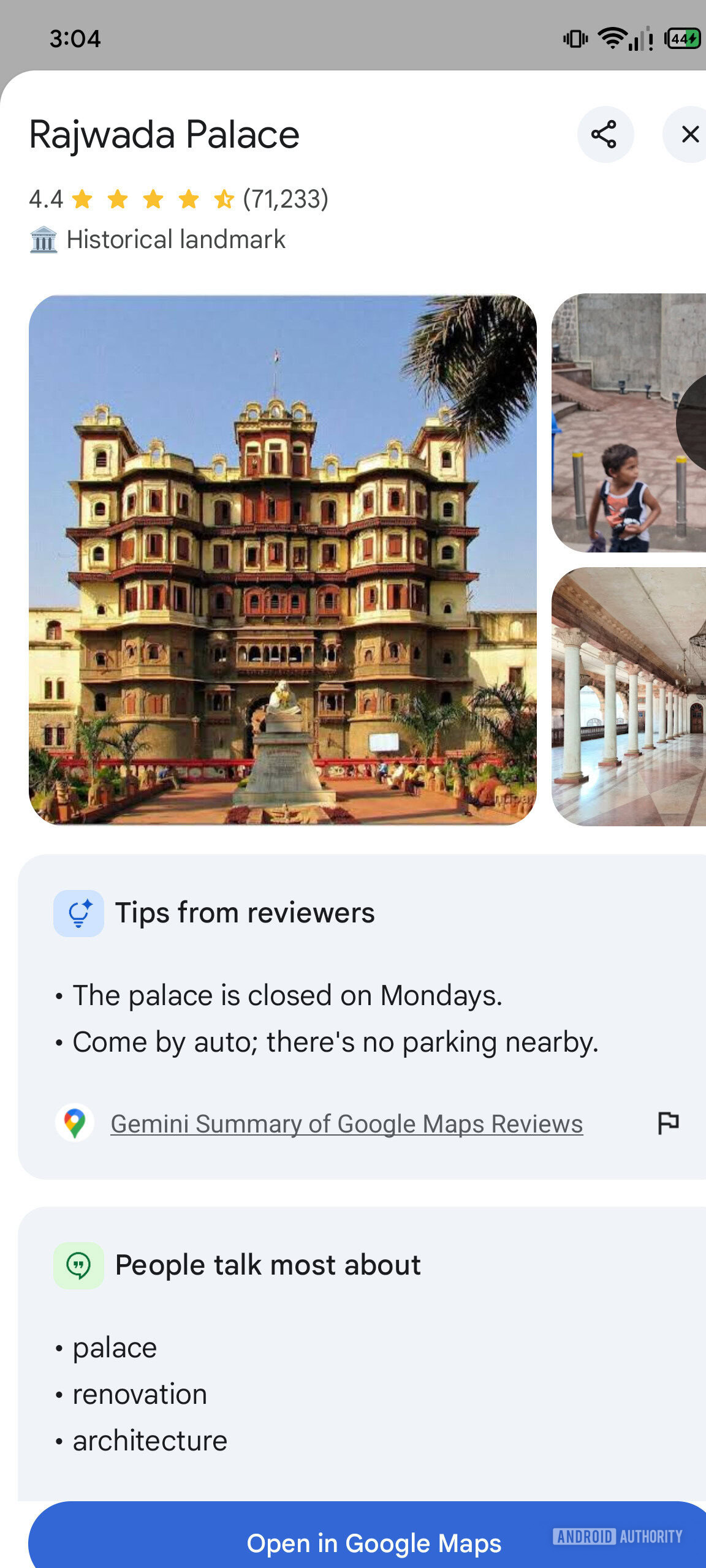Open in Google Maps
Screen dimensions: 706x1568
tap(374, 1542)
